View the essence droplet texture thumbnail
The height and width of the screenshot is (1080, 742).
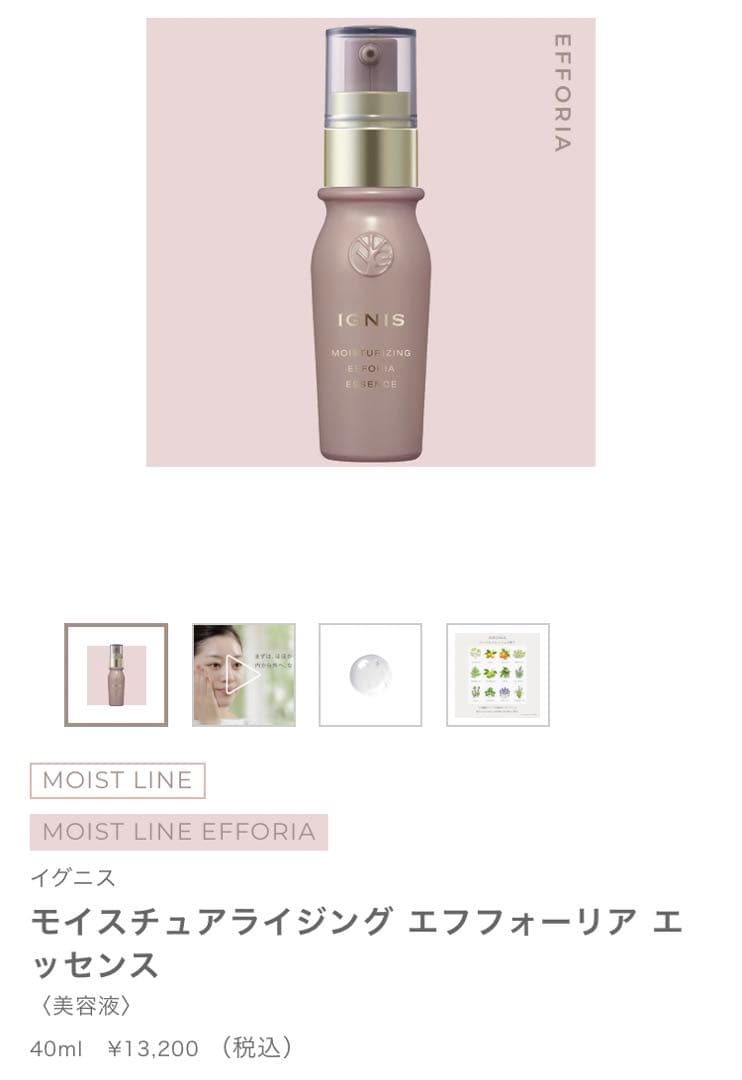(x=370, y=674)
